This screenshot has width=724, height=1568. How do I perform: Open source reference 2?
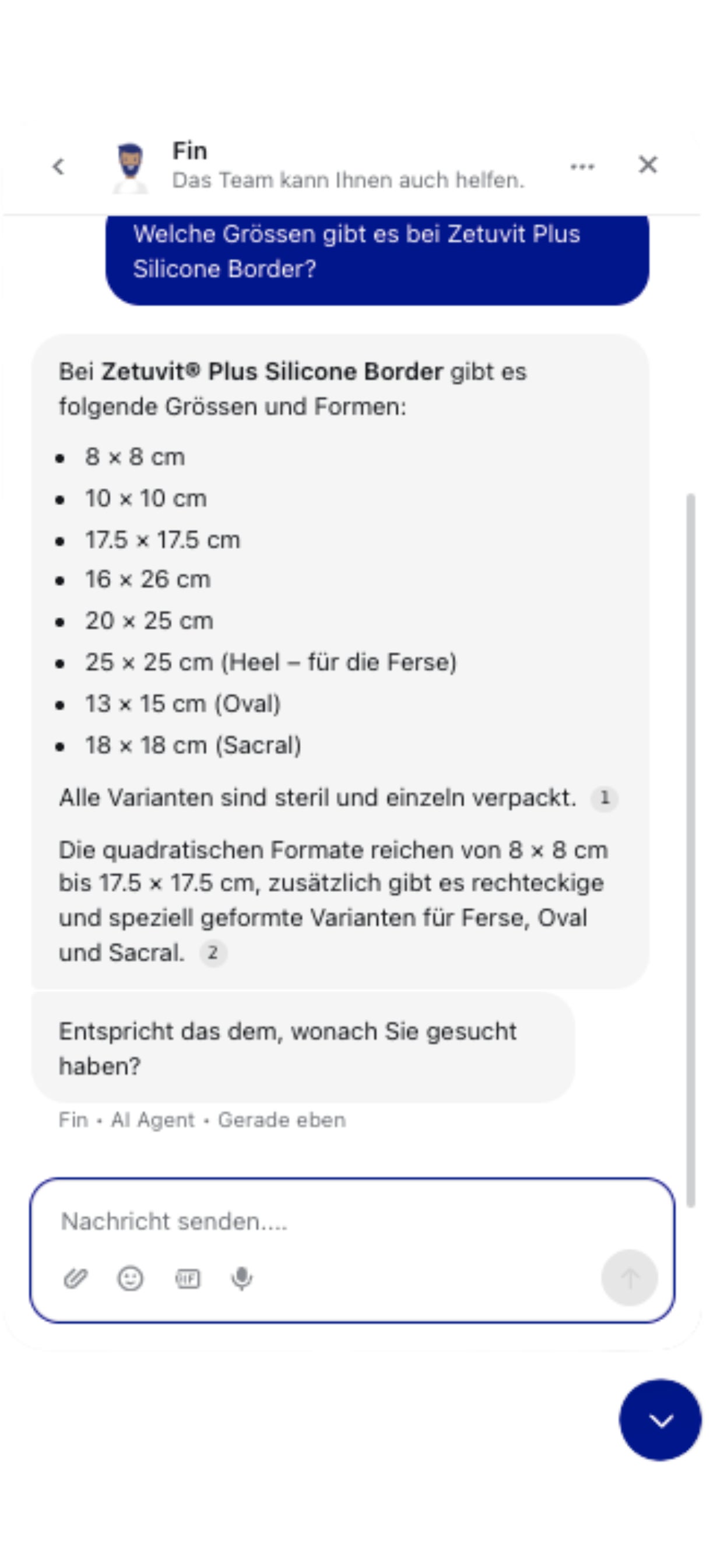212,953
